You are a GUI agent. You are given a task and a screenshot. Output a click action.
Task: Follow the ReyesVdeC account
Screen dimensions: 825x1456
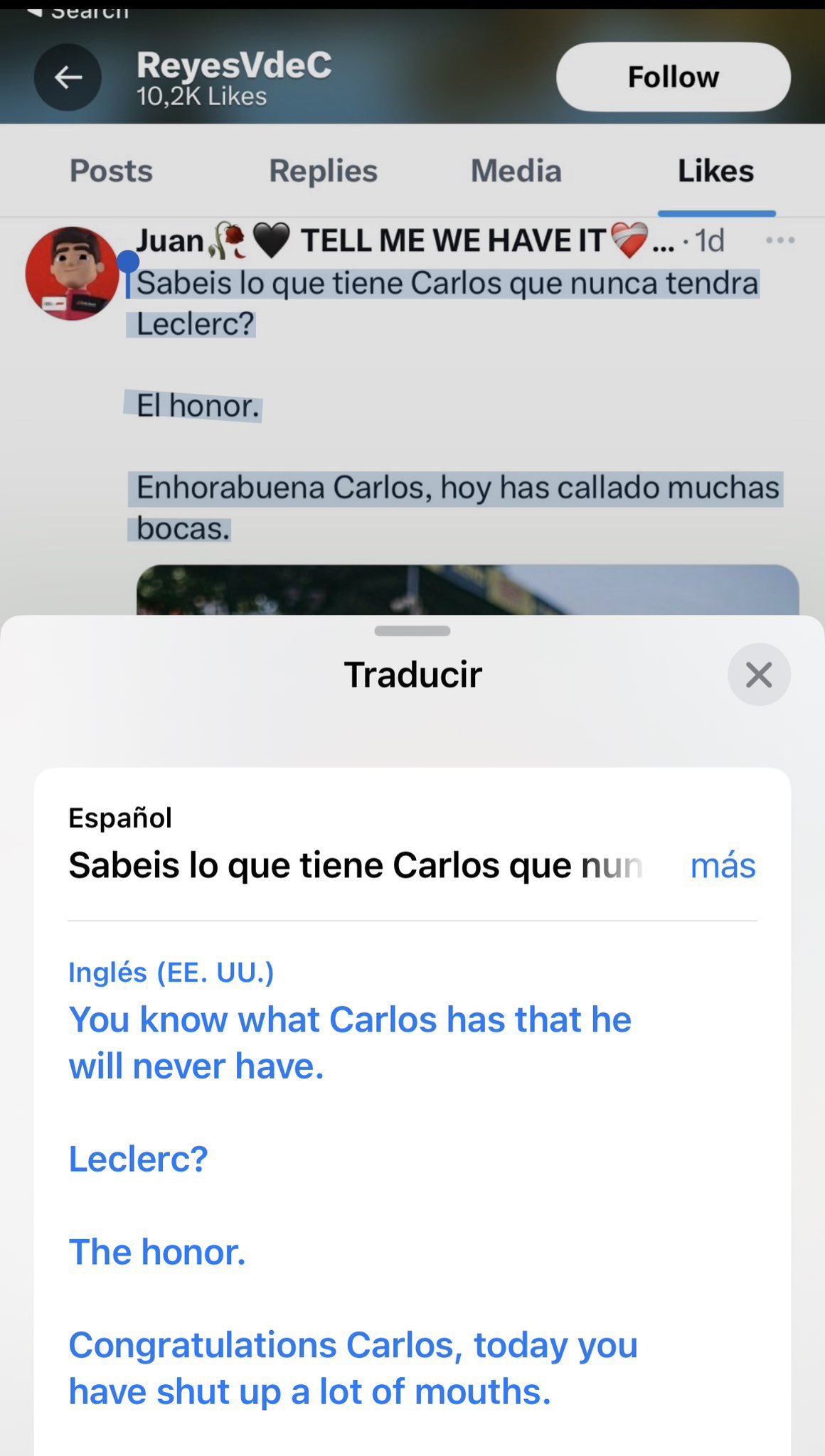click(x=673, y=77)
